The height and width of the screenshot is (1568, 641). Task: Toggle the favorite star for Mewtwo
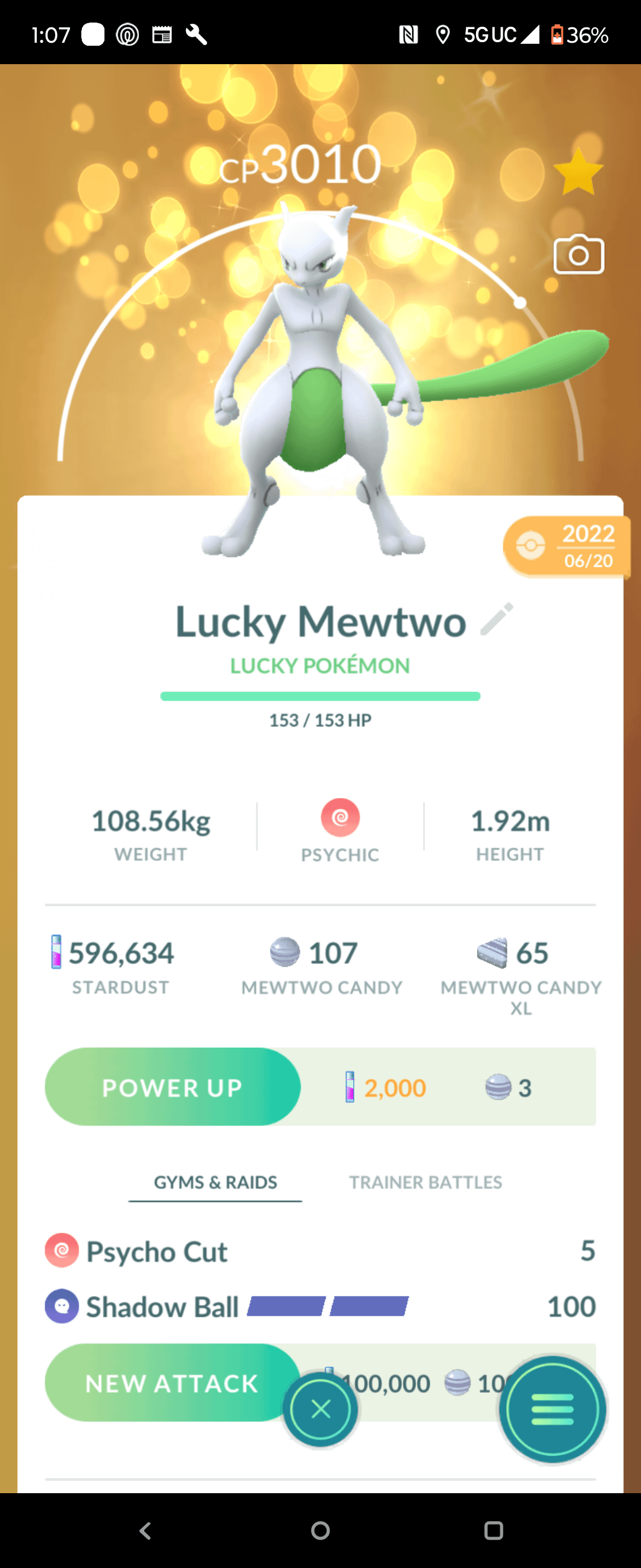pos(577,172)
